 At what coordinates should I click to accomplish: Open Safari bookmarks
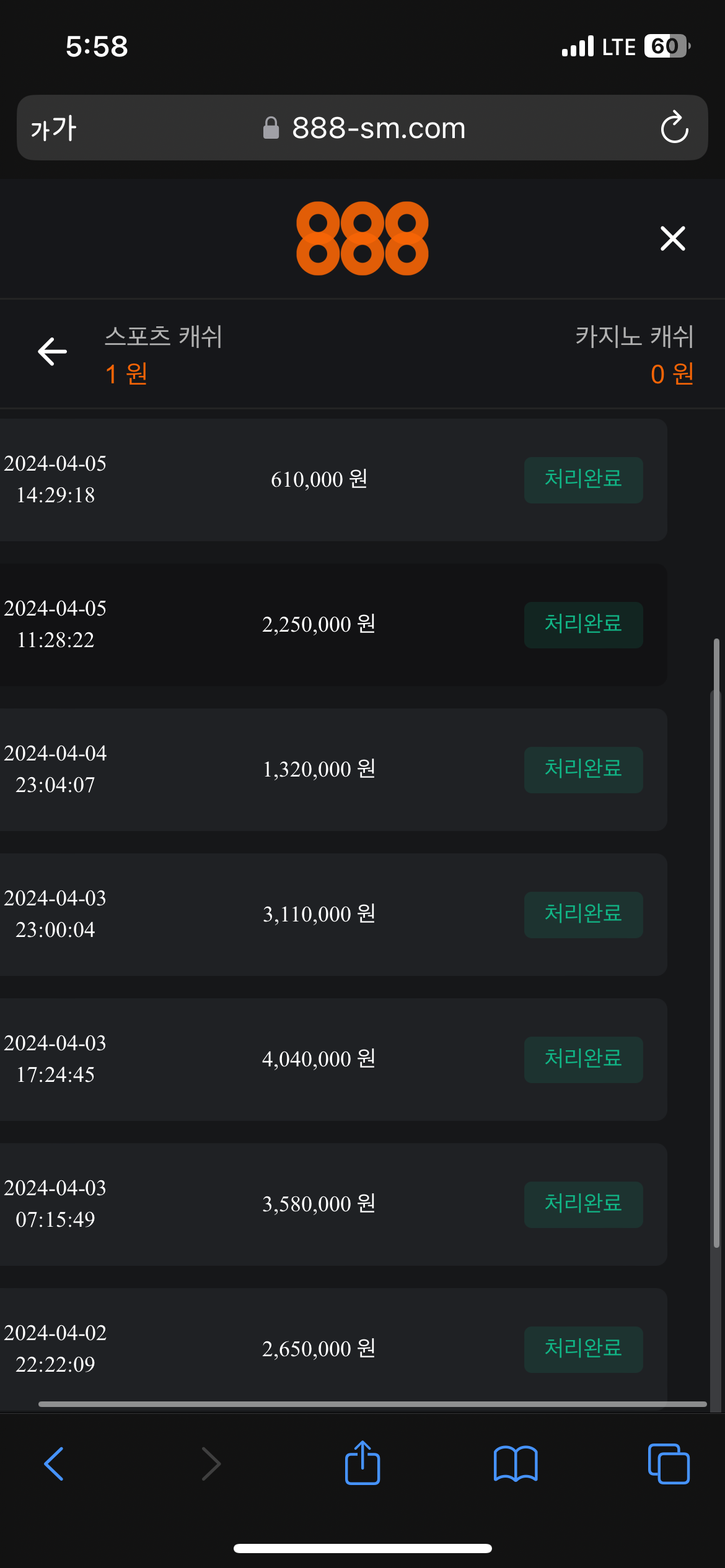click(516, 1464)
